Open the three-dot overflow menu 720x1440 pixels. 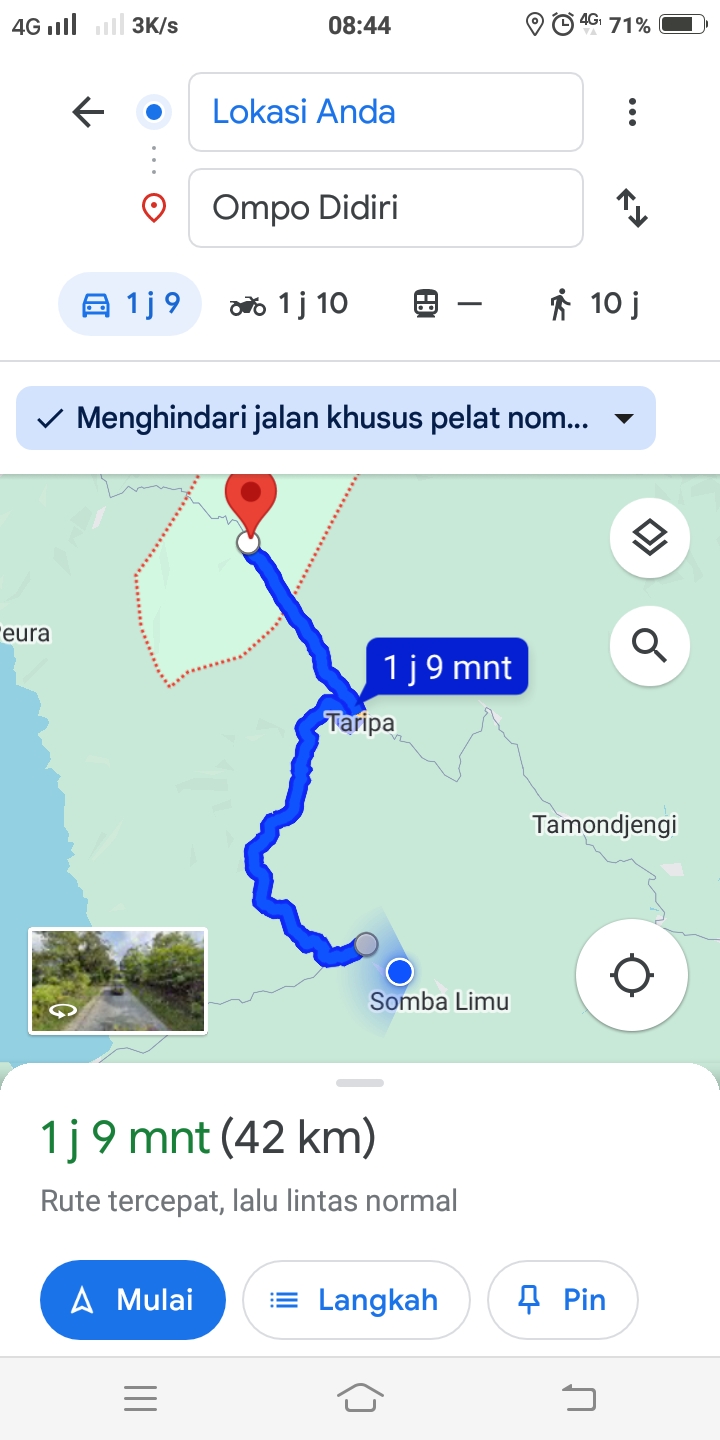[x=632, y=112]
